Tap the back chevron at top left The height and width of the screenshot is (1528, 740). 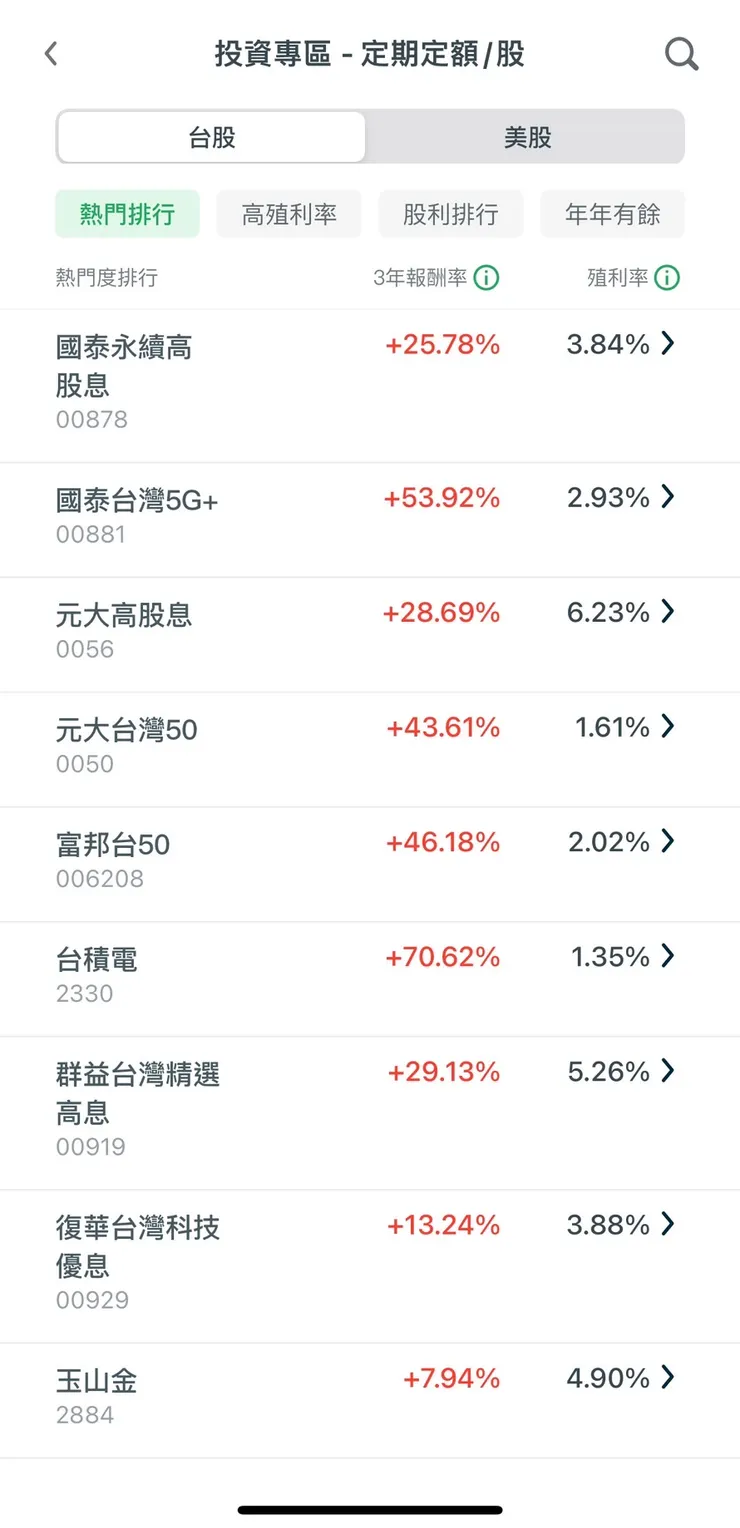tap(50, 54)
